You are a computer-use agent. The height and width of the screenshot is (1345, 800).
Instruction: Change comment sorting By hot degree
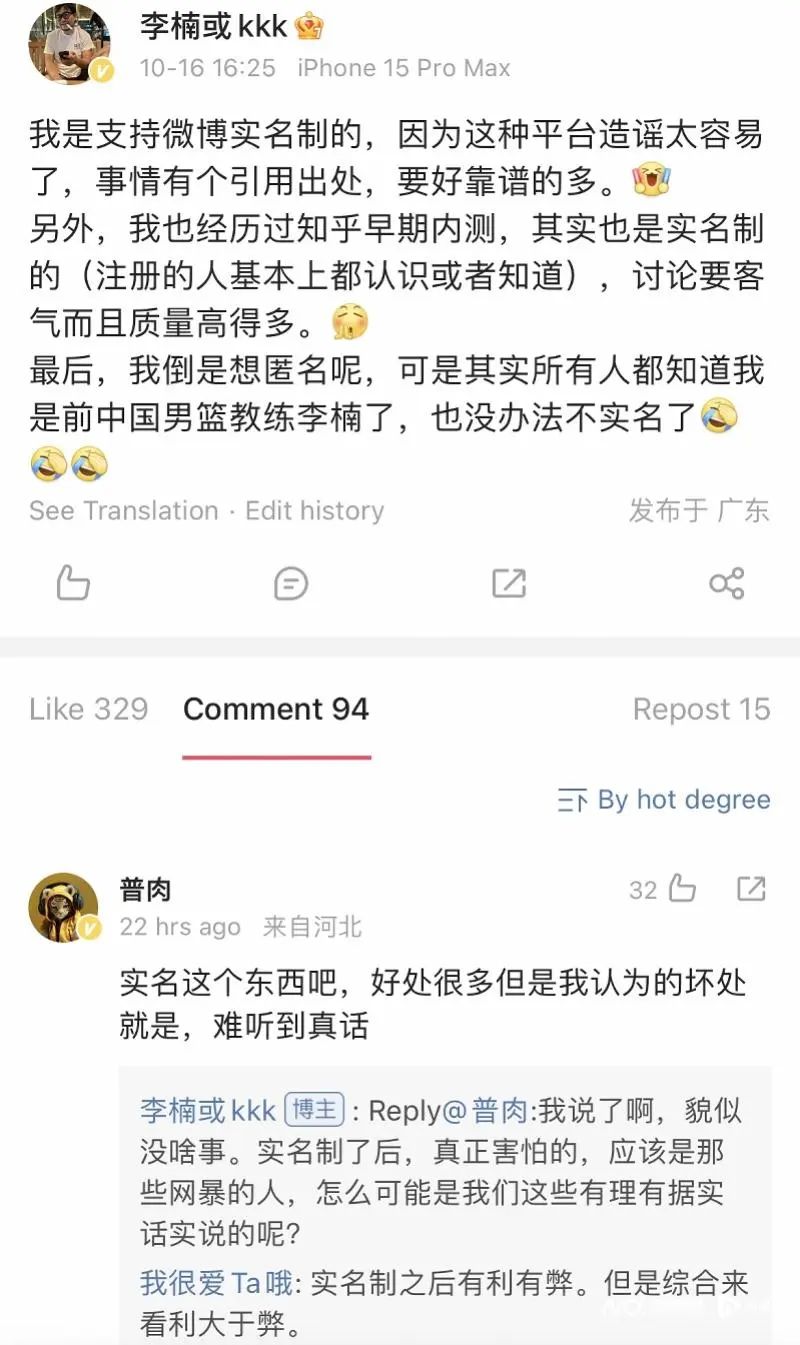(664, 800)
